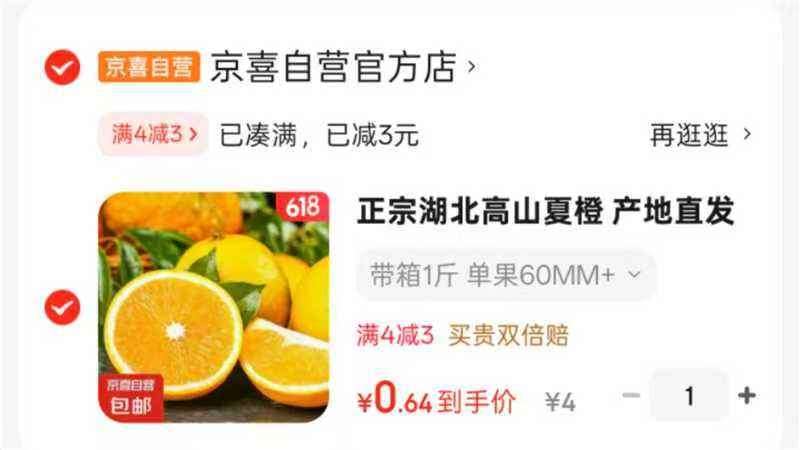The height and width of the screenshot is (450, 800).
Task: Deselect the 夏橙 item checkbox
Action: pyautogui.click(x=63, y=306)
